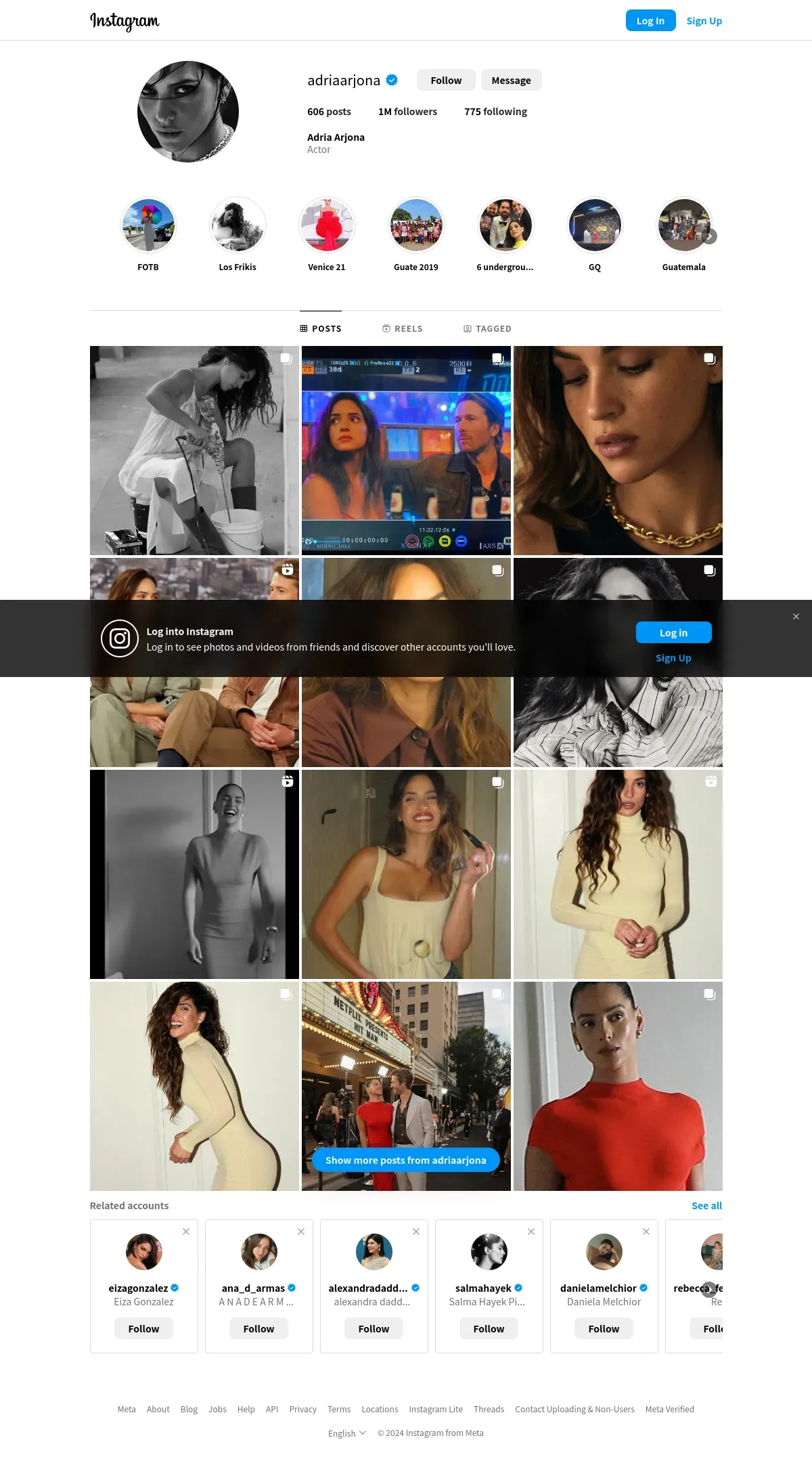
Task: Tap the Log In button in header
Action: 650,20
